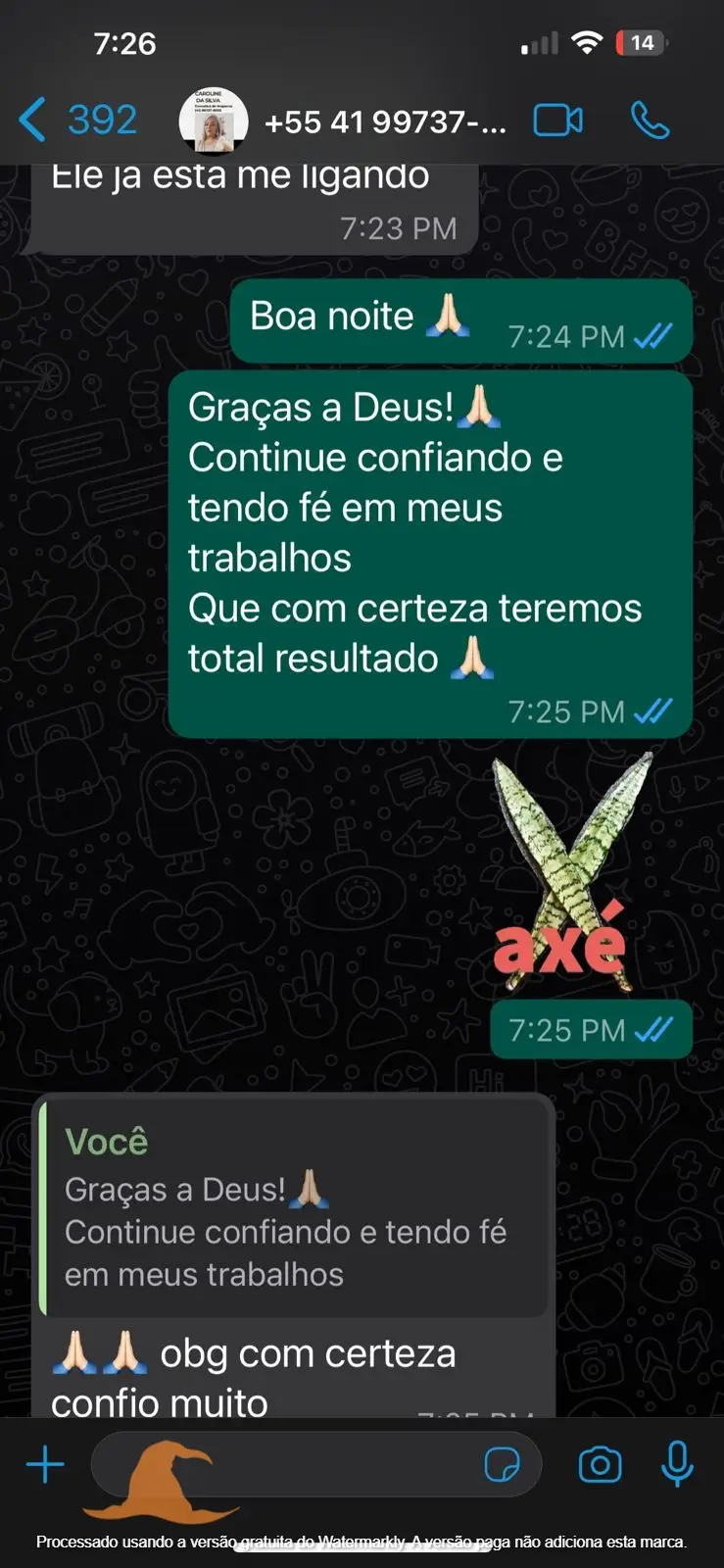Open the camera
724x1568 pixels.
point(600,1465)
